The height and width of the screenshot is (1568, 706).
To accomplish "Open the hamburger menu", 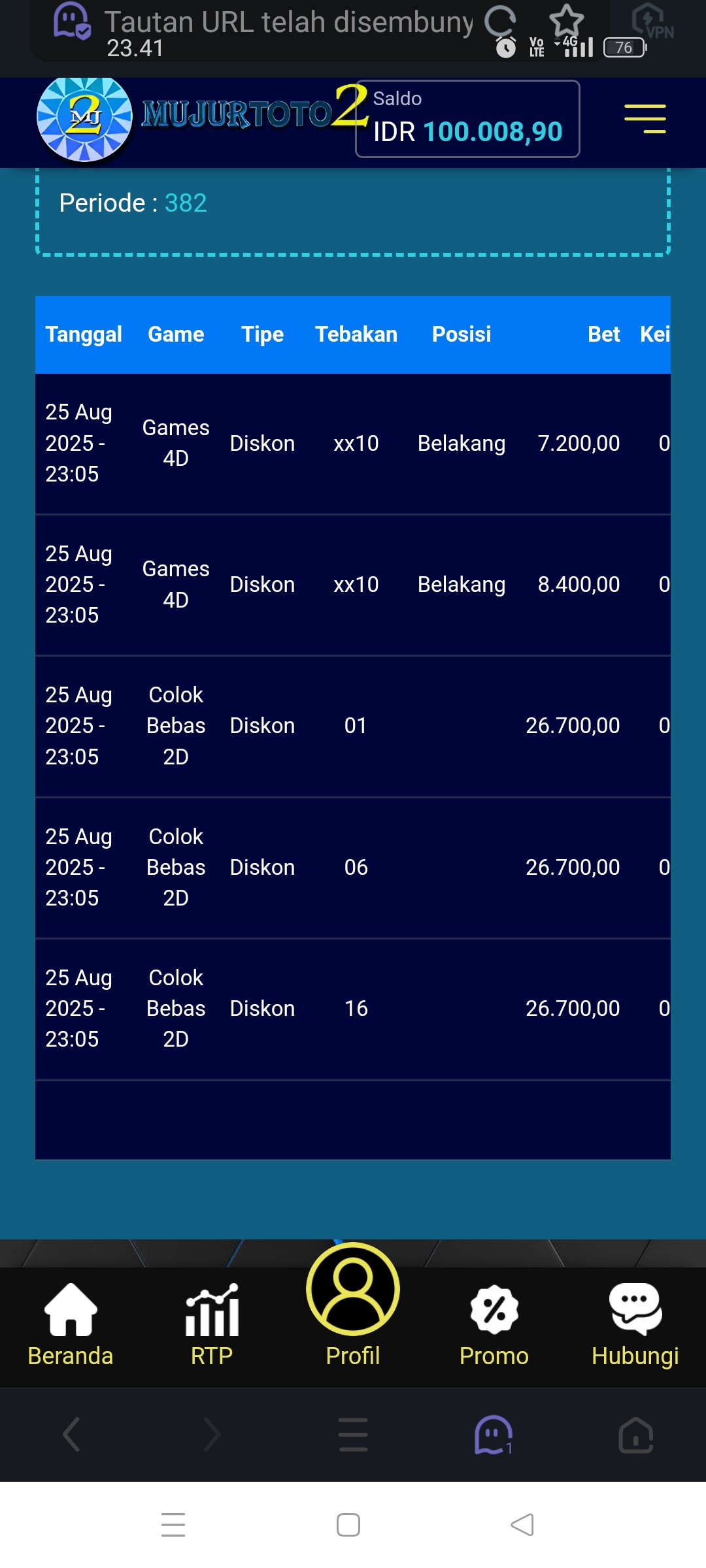I will pyautogui.click(x=645, y=119).
